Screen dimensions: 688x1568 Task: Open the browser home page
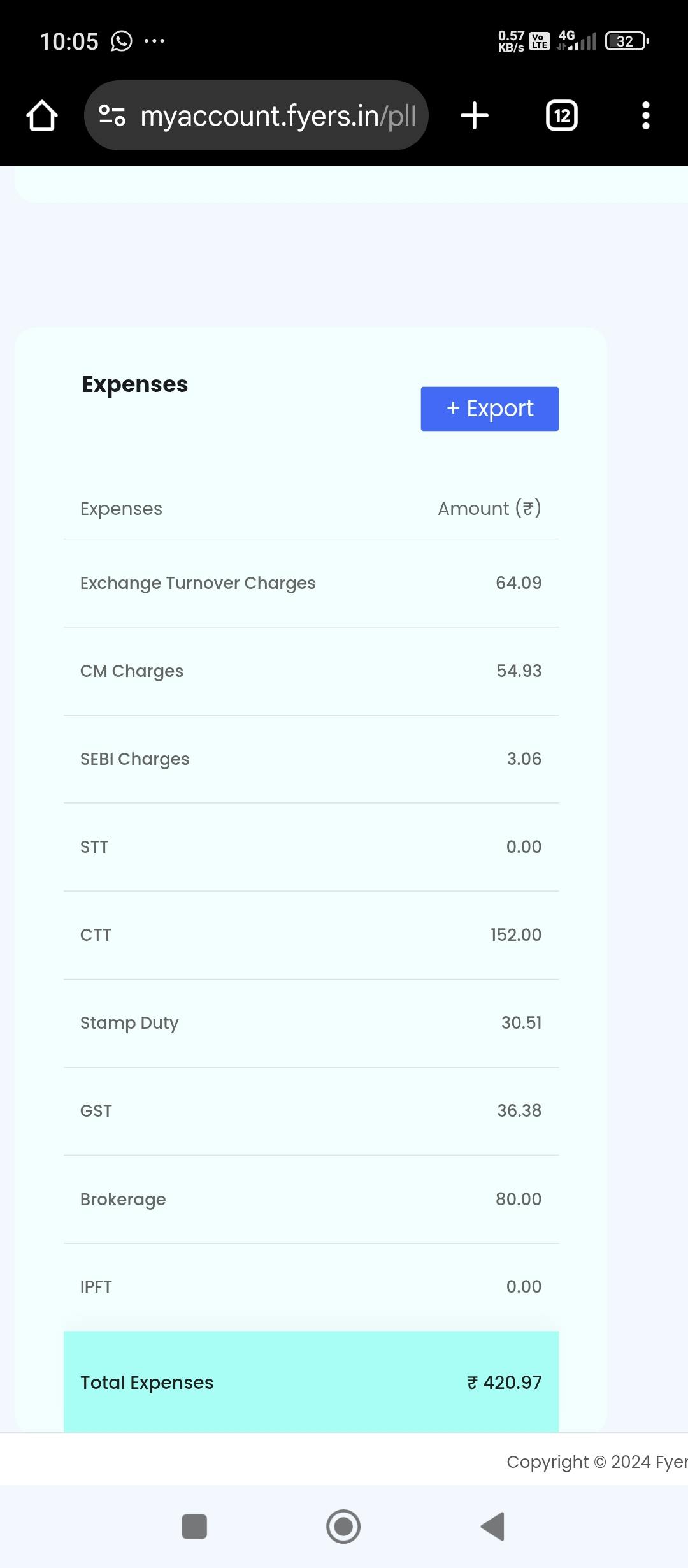pos(42,116)
